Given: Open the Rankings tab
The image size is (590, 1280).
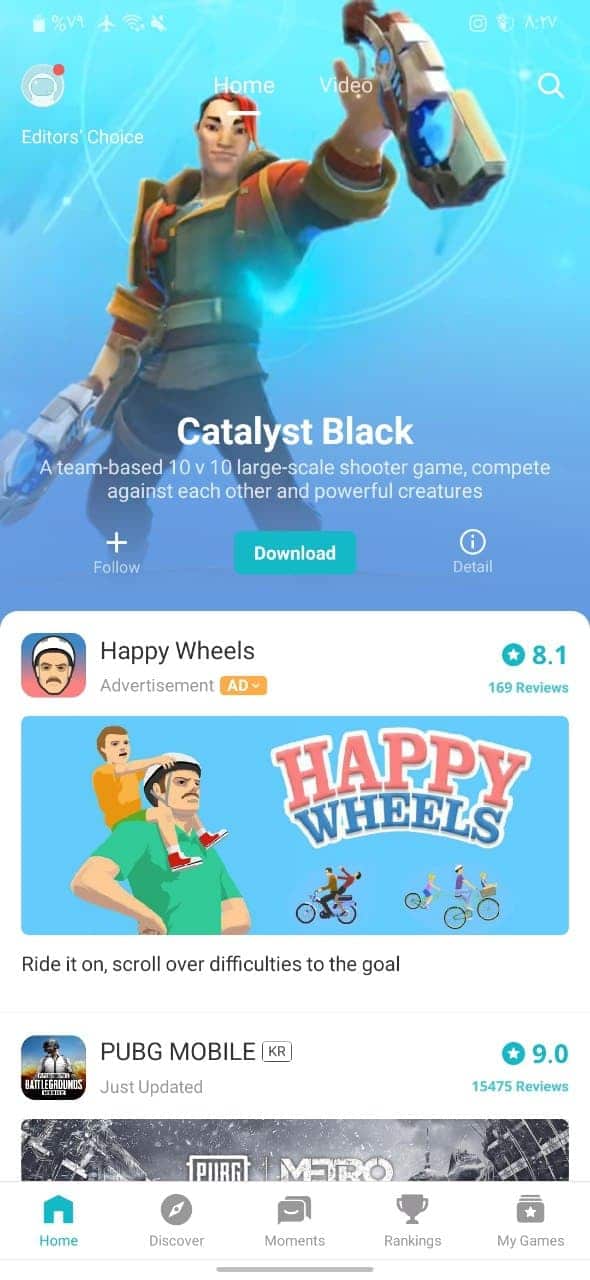Looking at the screenshot, I should [413, 1222].
